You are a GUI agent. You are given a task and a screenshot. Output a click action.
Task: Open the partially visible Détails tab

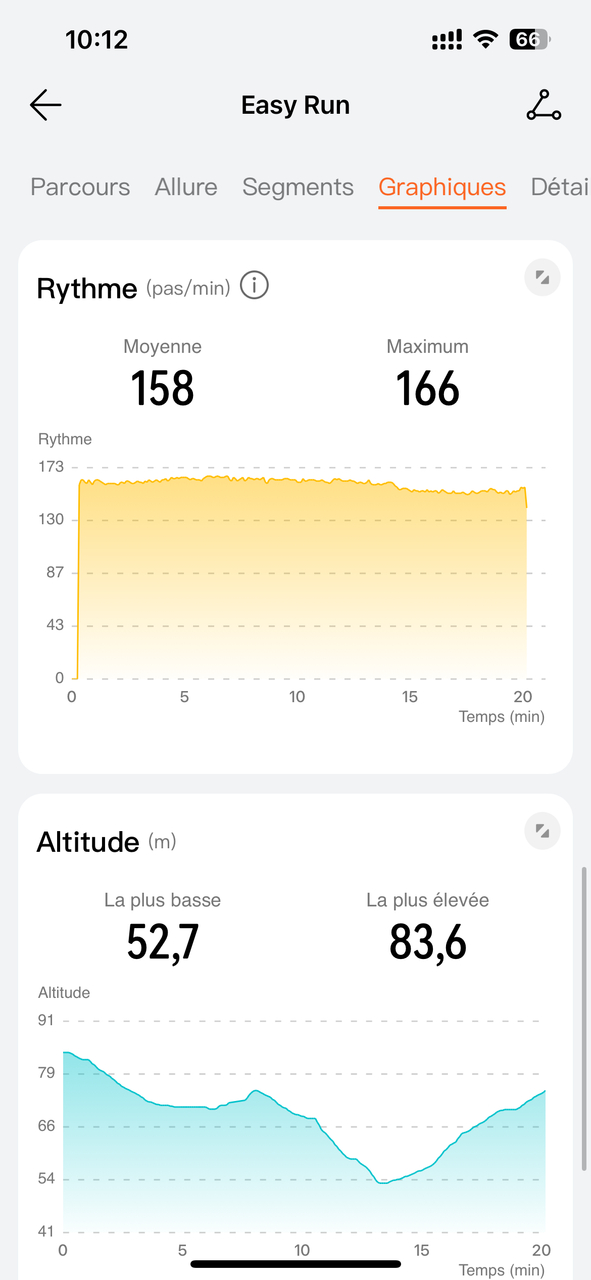pos(560,187)
